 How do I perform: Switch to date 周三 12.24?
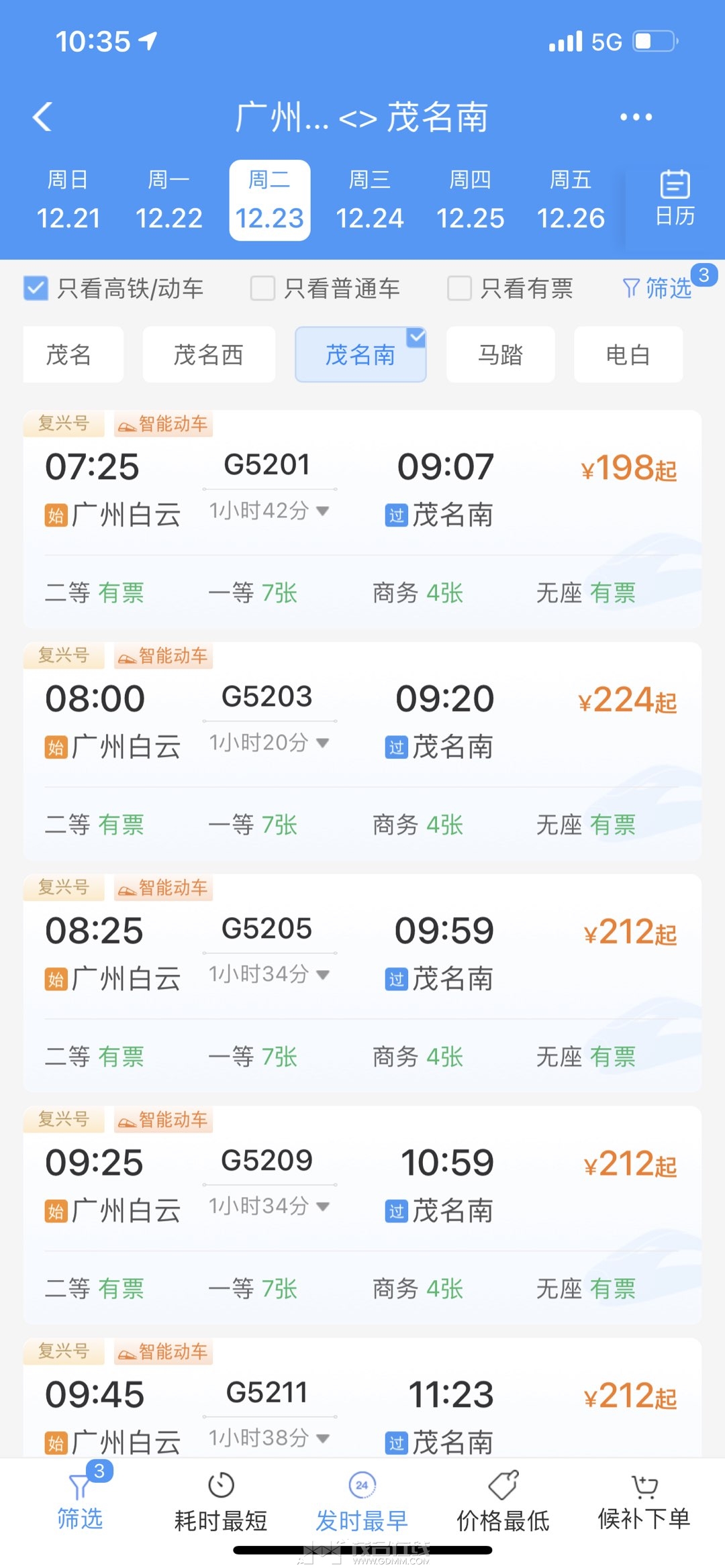click(370, 201)
